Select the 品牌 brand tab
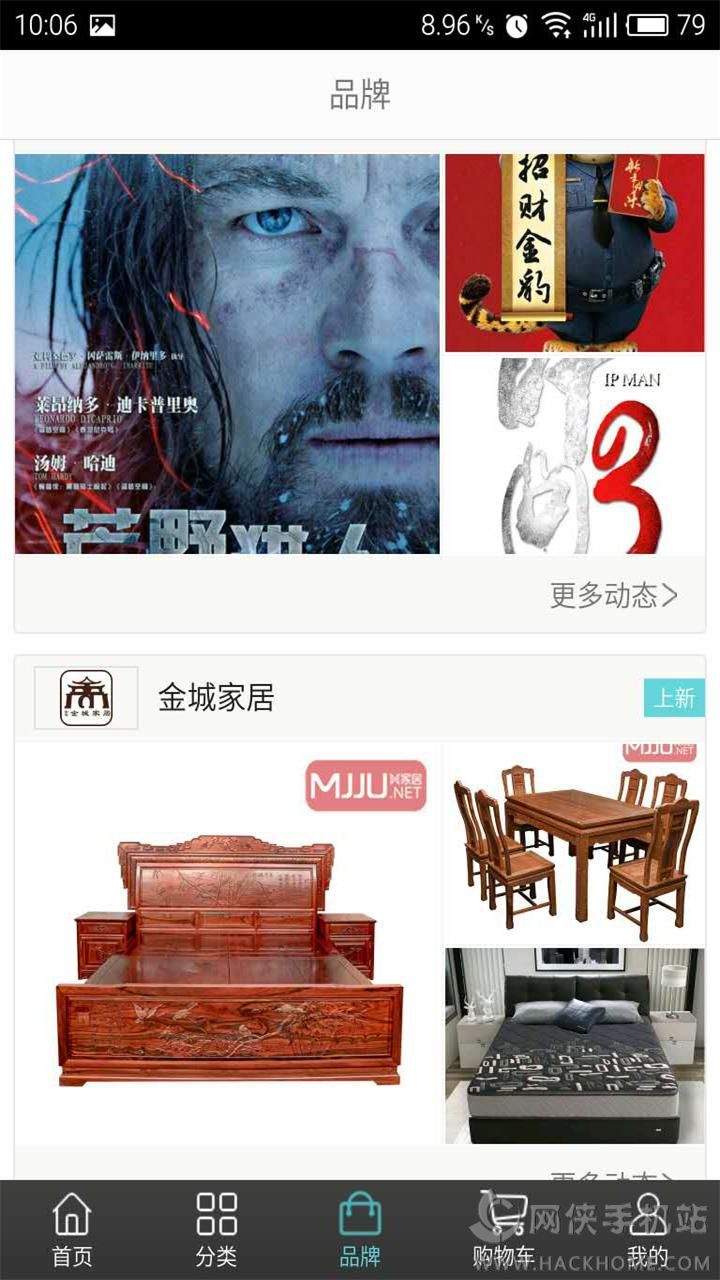This screenshot has width=720, height=1280. (360, 1230)
